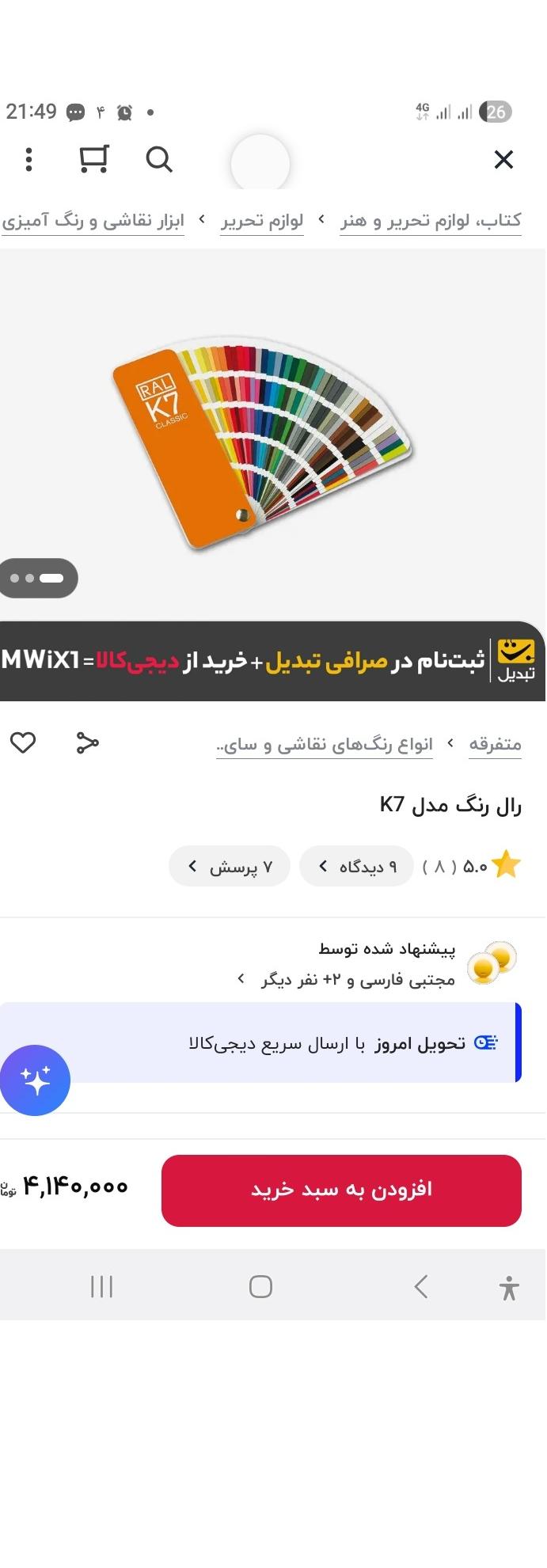
Task: Share this product
Action: 87,742
